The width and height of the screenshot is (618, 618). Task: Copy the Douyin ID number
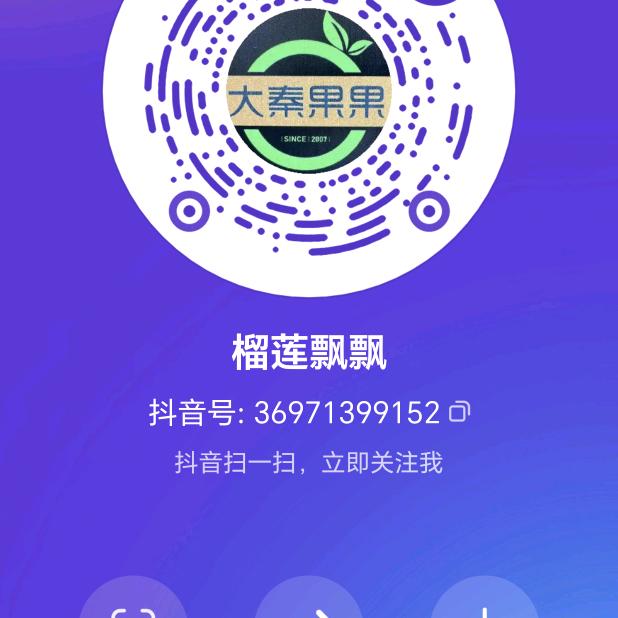460,411
